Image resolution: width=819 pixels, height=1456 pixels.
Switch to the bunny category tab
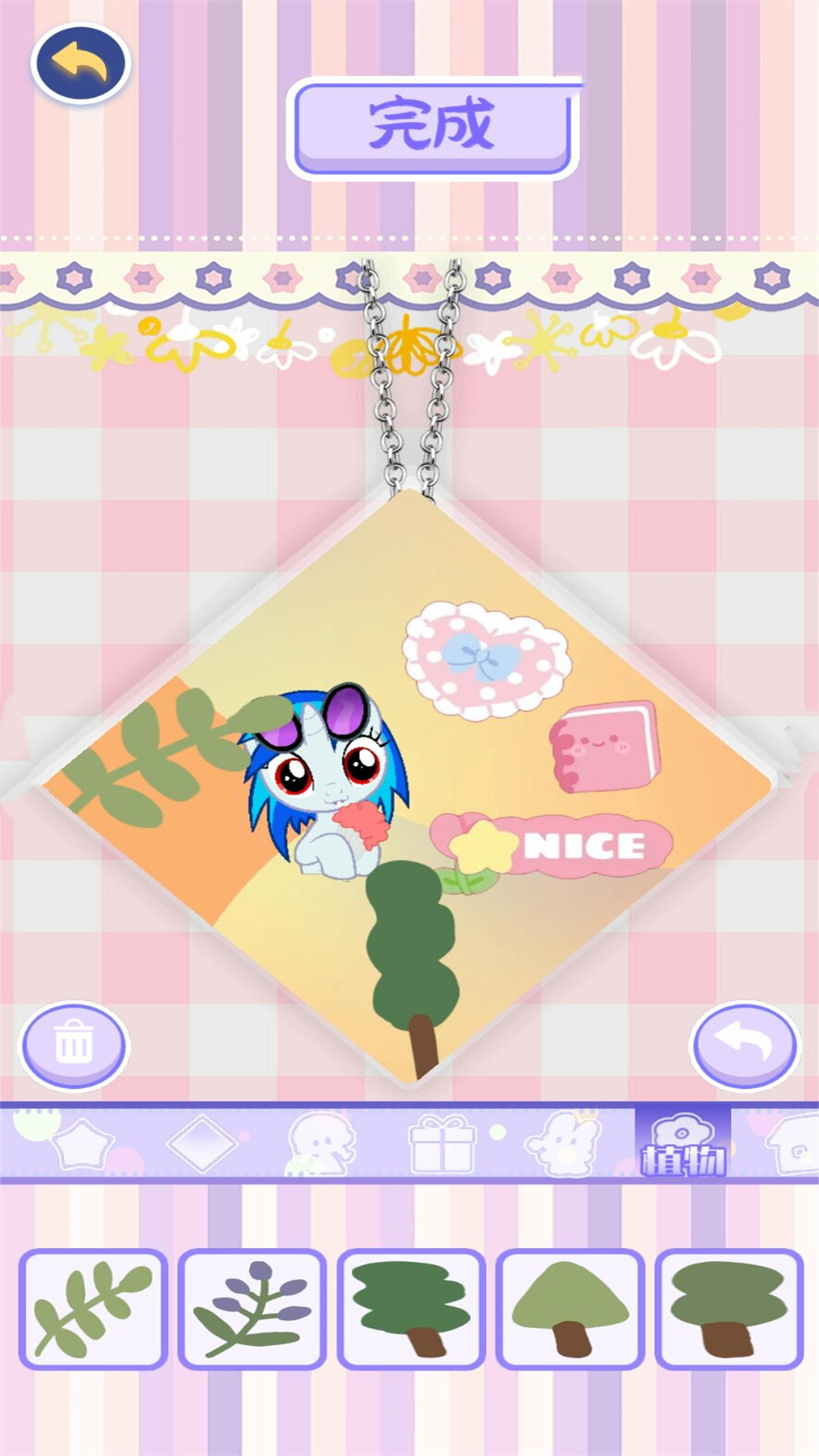[x=563, y=1144]
